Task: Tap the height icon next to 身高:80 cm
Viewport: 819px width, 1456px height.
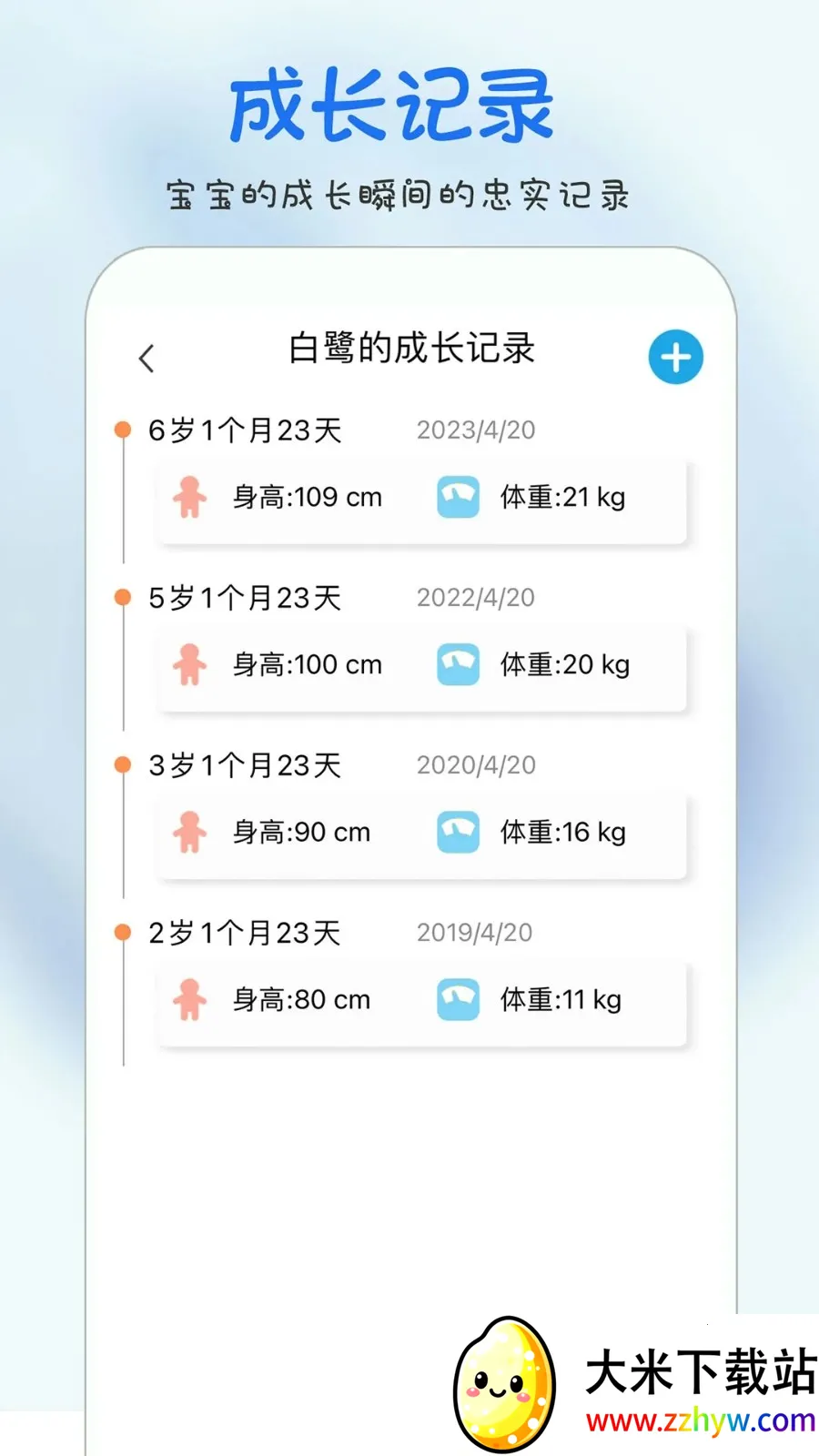Action: point(189,998)
